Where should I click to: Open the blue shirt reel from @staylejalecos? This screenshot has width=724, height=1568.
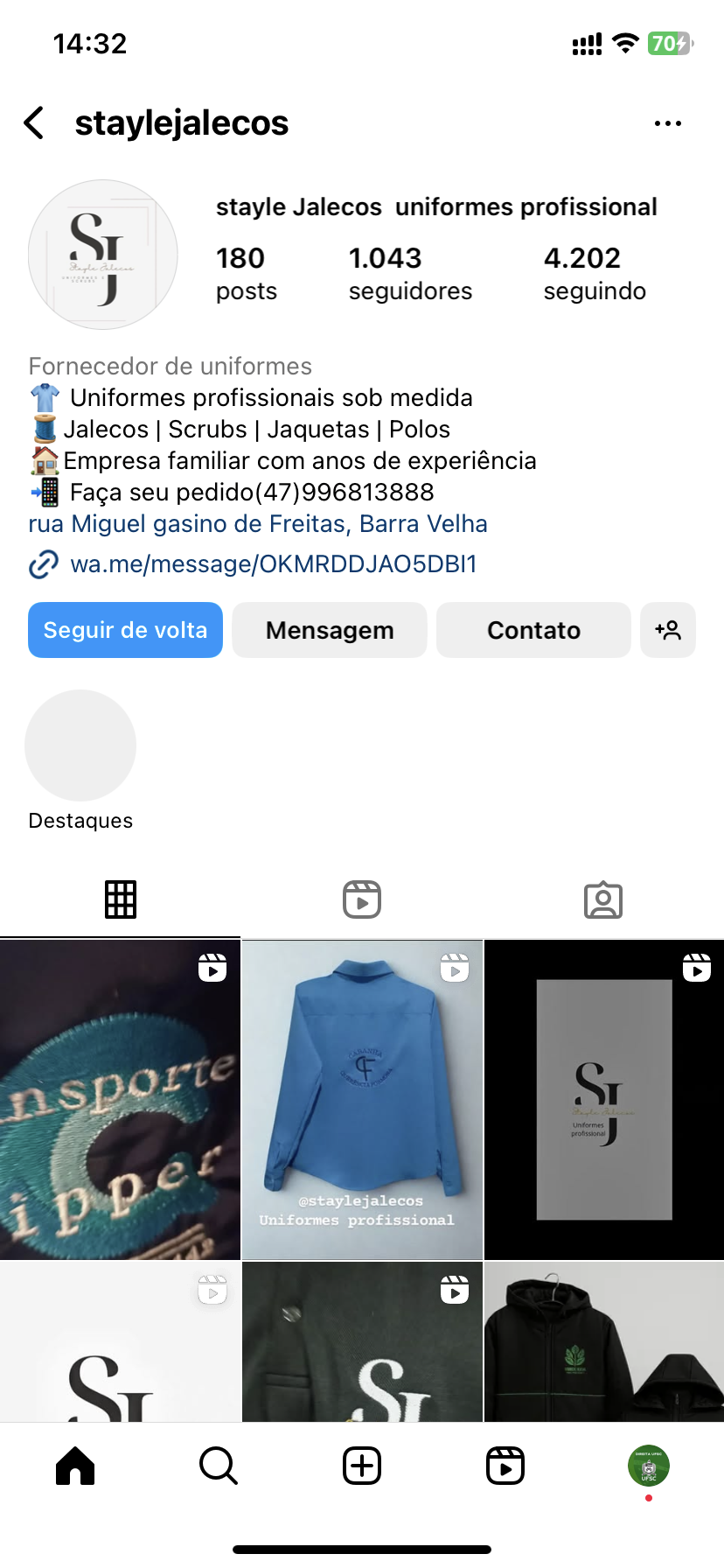pyautogui.click(x=362, y=1100)
